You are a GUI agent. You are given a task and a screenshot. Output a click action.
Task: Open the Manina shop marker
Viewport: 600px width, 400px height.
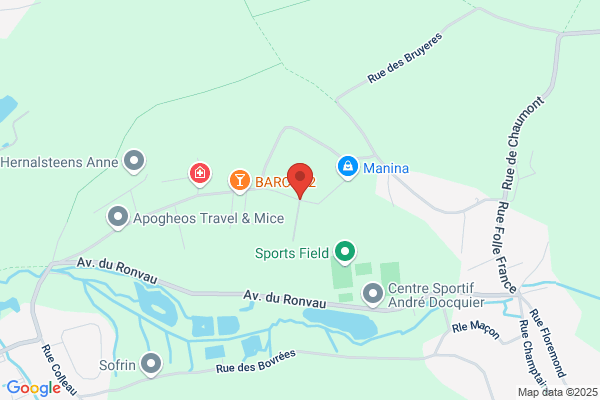click(x=348, y=167)
